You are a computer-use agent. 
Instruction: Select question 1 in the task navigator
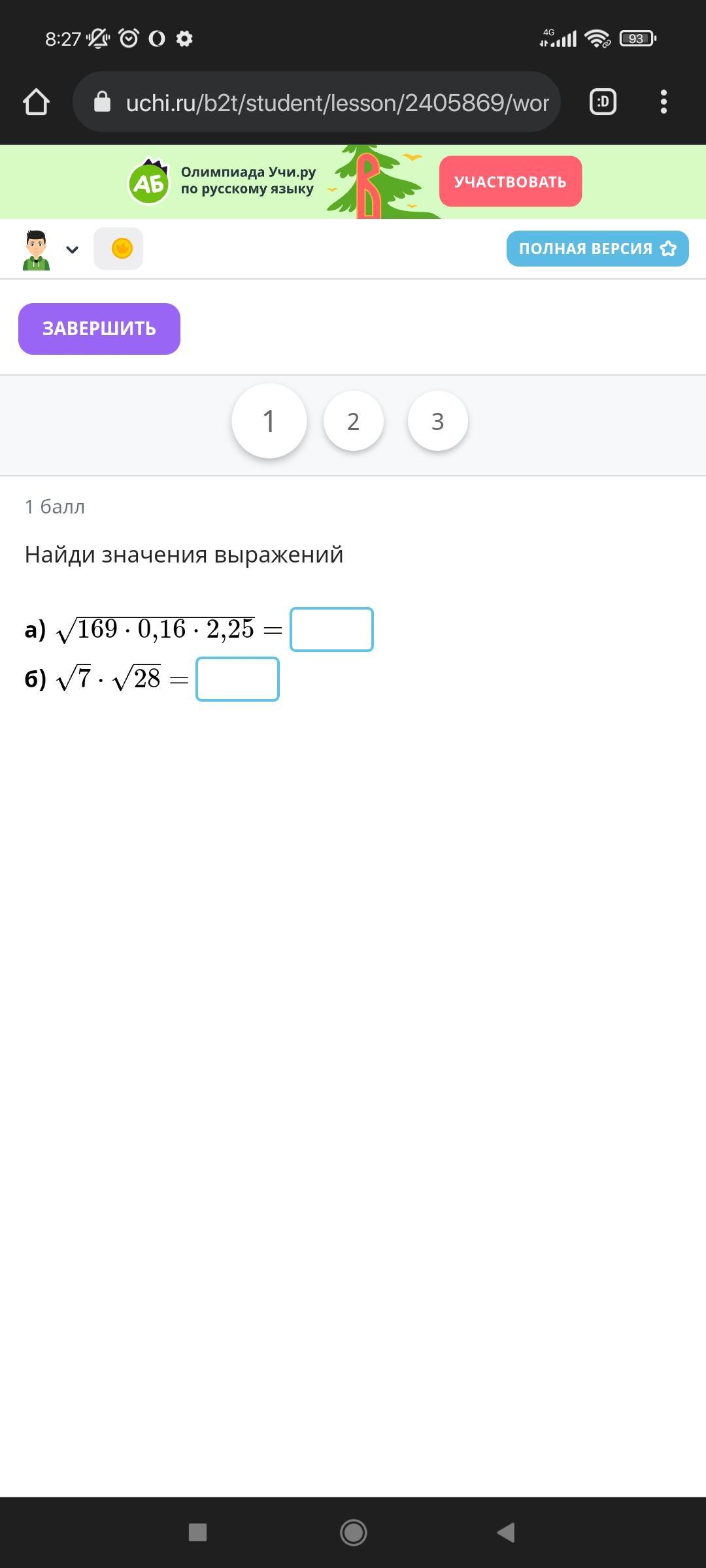pos(269,421)
